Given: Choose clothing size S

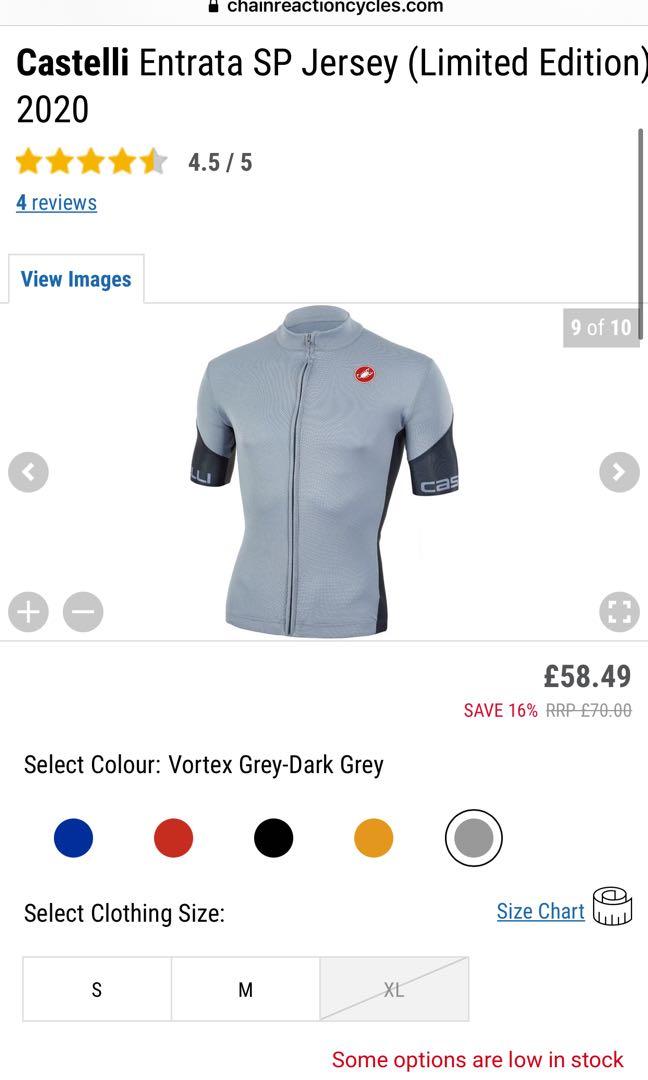Looking at the screenshot, I should [97, 989].
